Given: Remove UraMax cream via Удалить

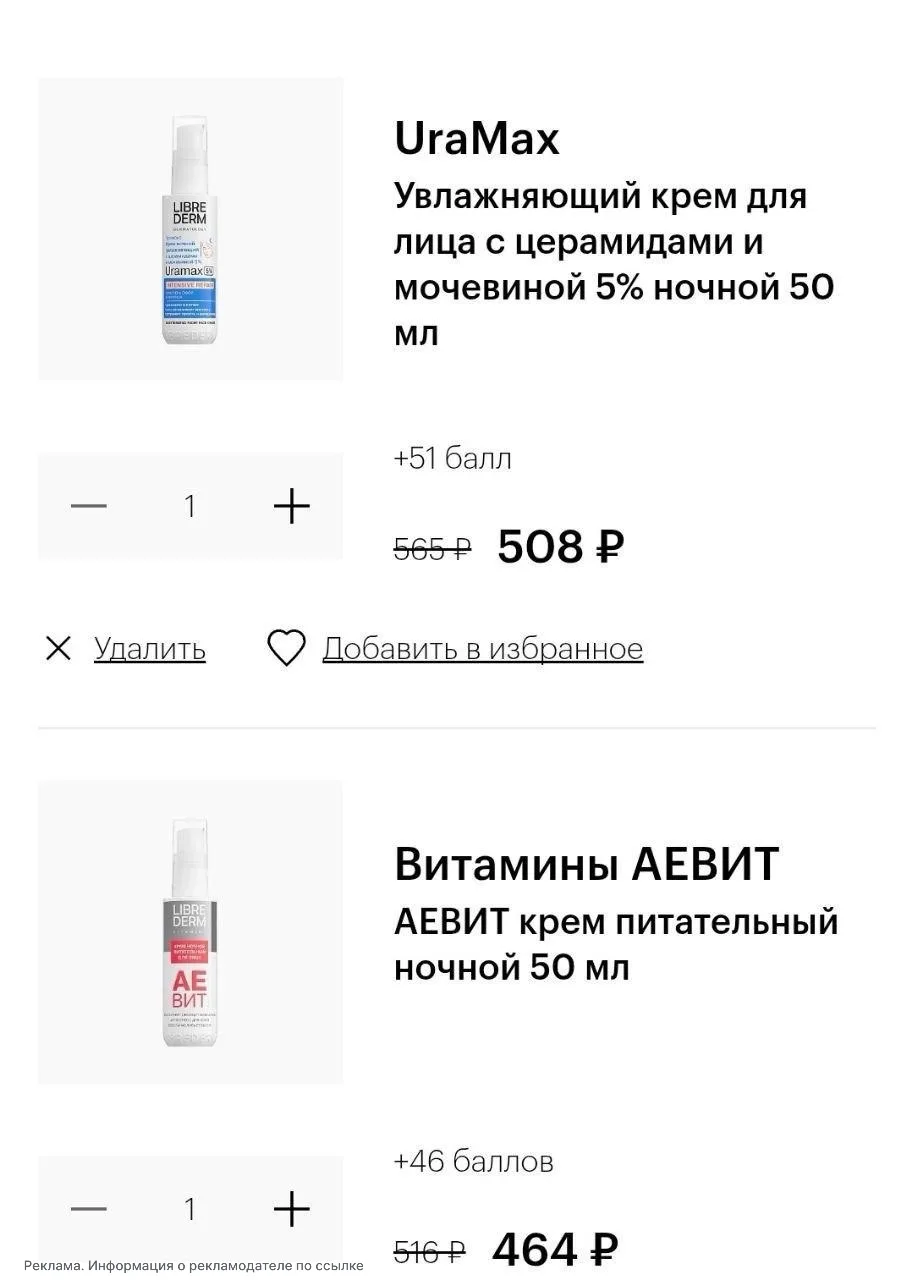Looking at the screenshot, I should click(x=126, y=649).
